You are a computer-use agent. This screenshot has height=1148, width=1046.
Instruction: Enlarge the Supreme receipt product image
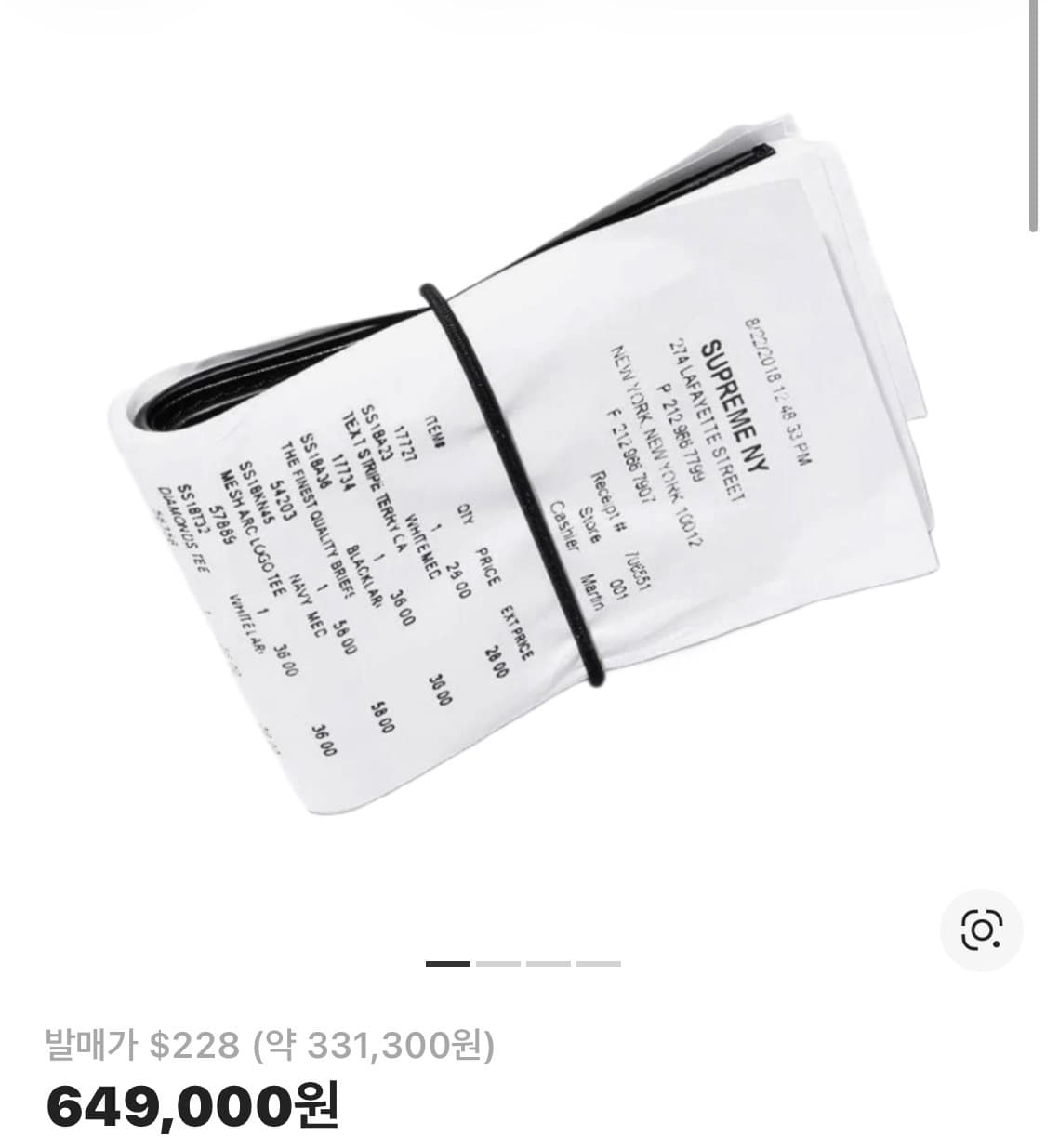point(521,465)
